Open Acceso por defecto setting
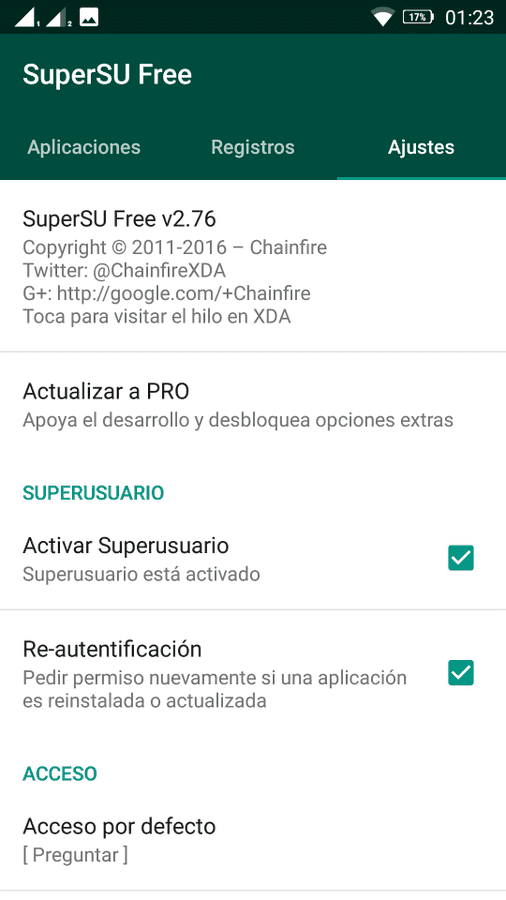The width and height of the screenshot is (506, 900). click(253, 840)
